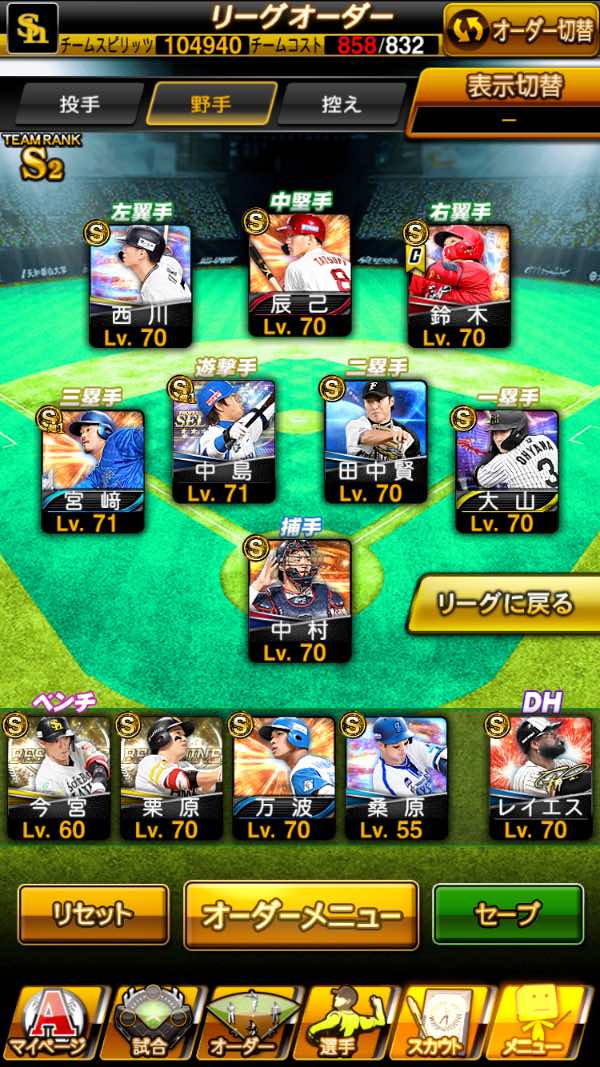The height and width of the screenshot is (1067, 600).
Task: Select center fielder 辰己 card
Action: pyautogui.click(x=299, y=275)
